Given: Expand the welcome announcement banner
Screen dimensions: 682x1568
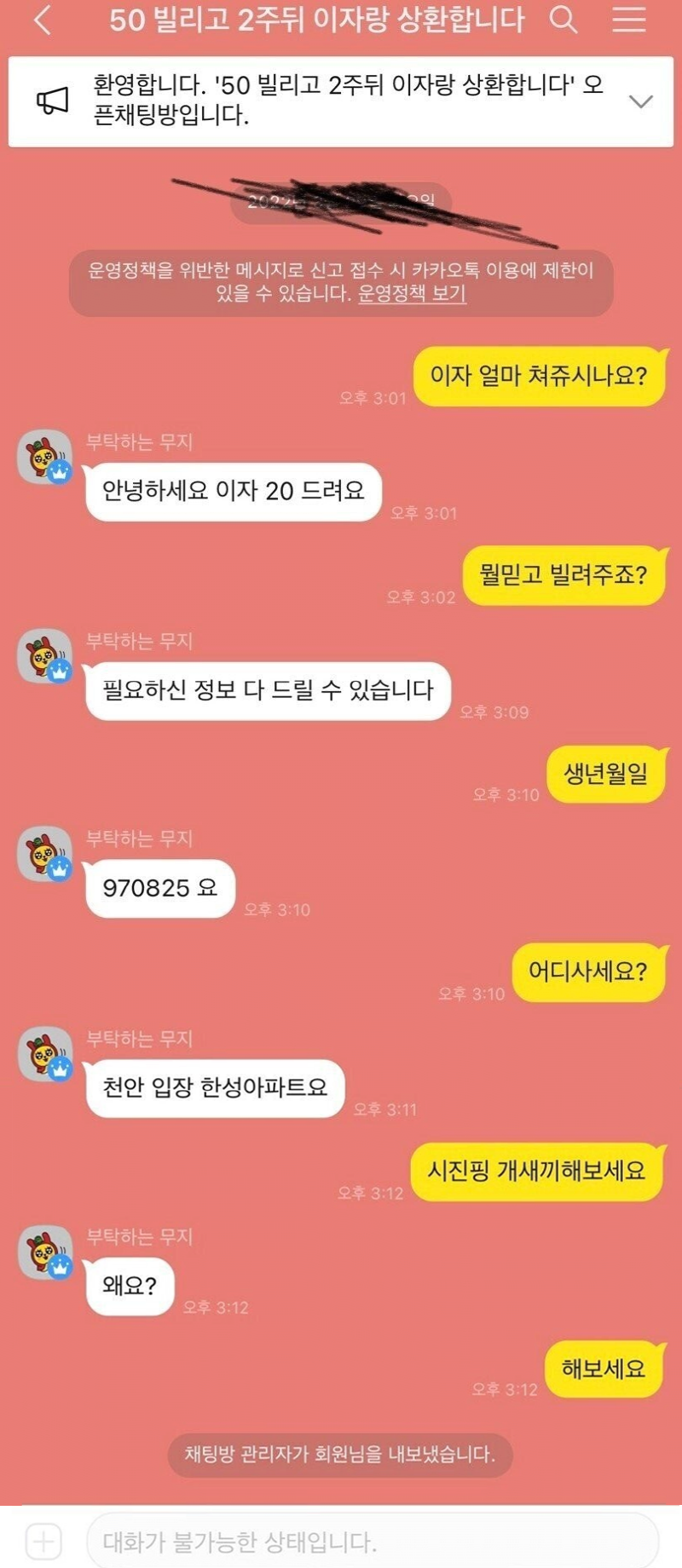Looking at the screenshot, I should coord(640,101).
